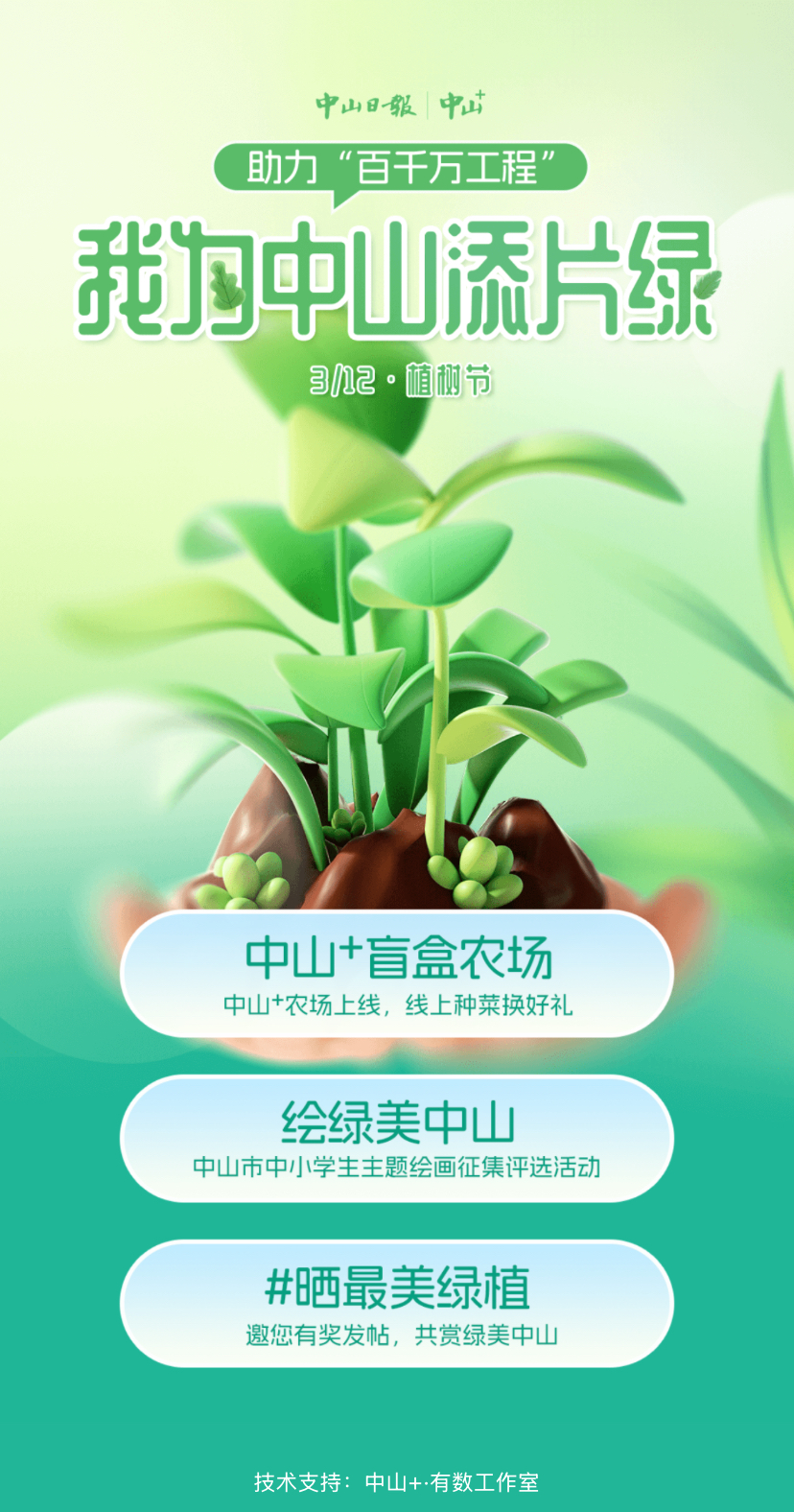Tap the #晒最美绿植 posting button
The width and height of the screenshot is (794, 1512).
point(397,1304)
